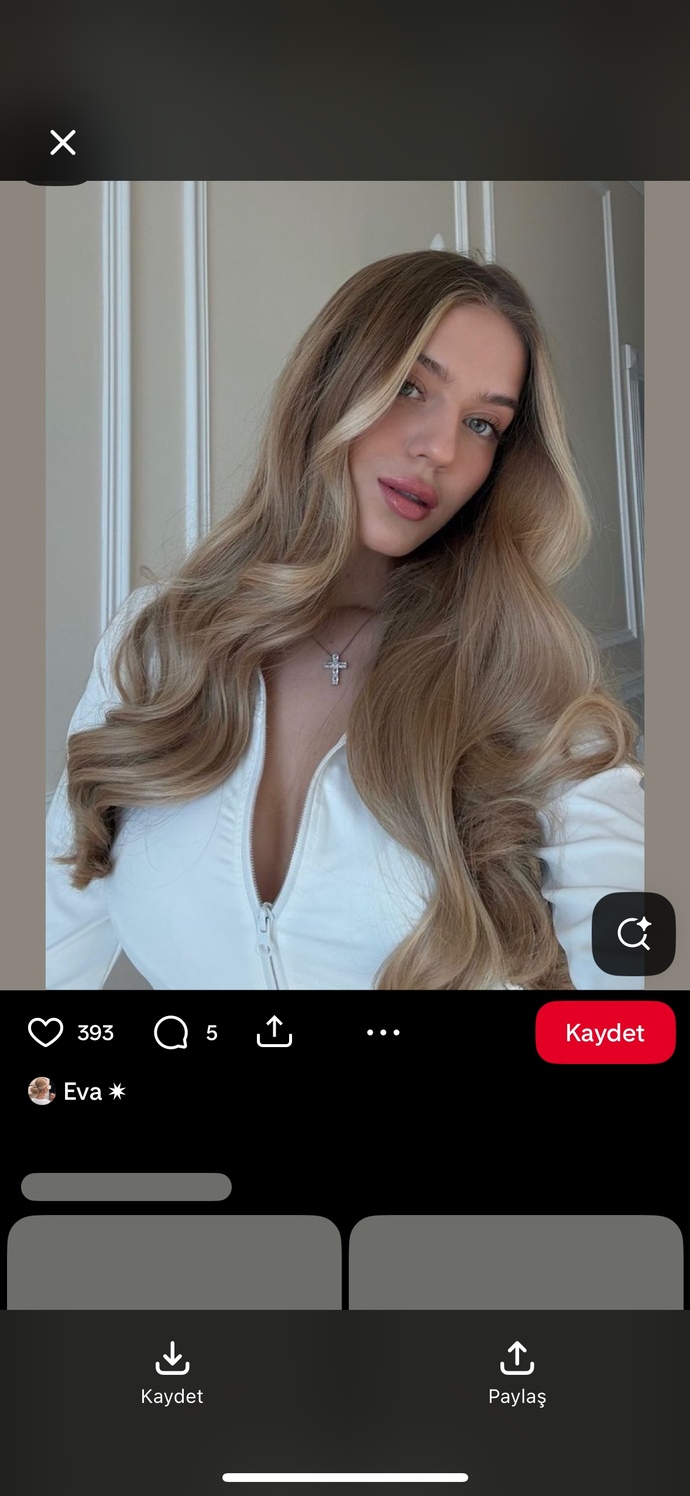The width and height of the screenshot is (690, 1496).
Task: Open the three-dot more options menu
Action: tap(383, 1032)
